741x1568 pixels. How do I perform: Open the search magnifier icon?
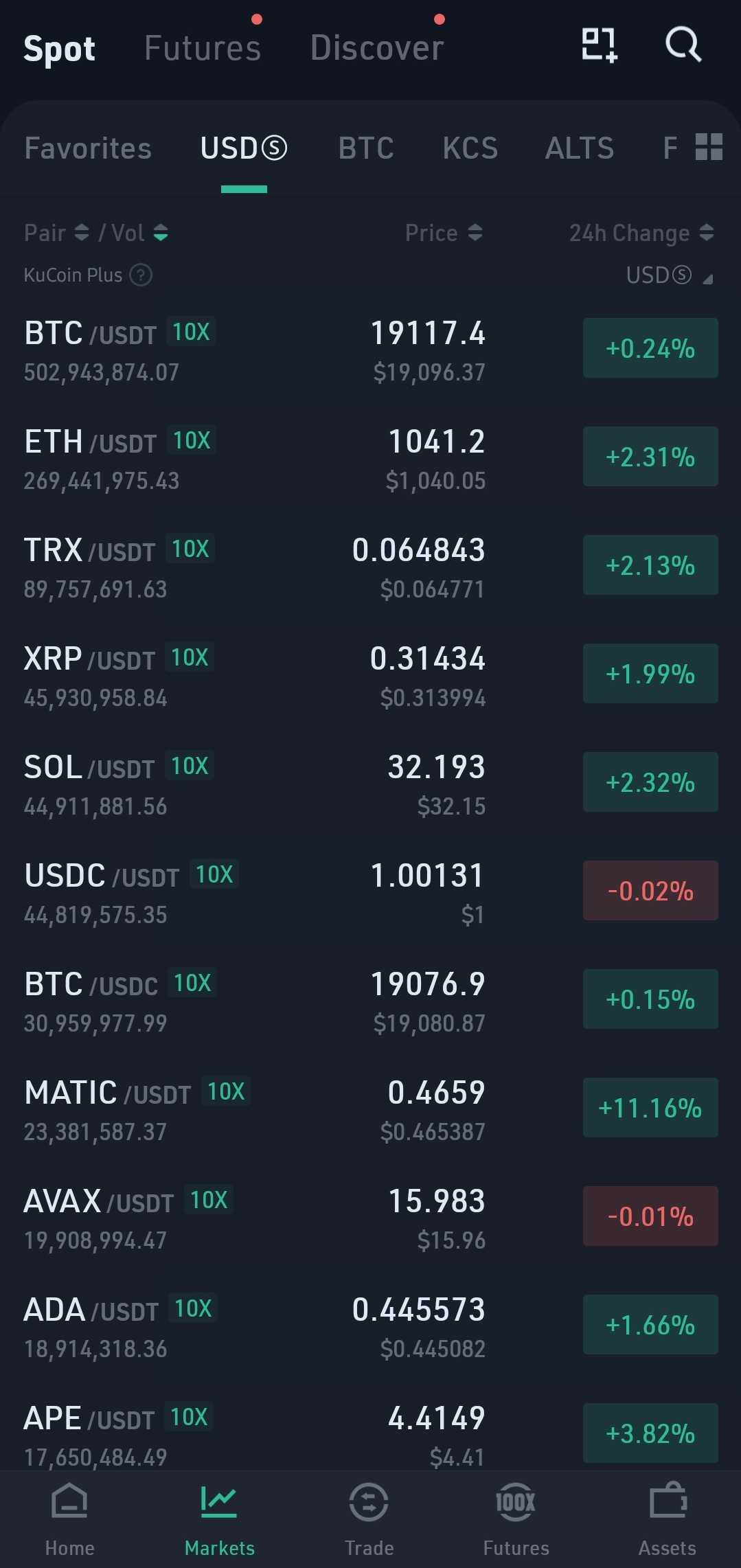[x=683, y=45]
